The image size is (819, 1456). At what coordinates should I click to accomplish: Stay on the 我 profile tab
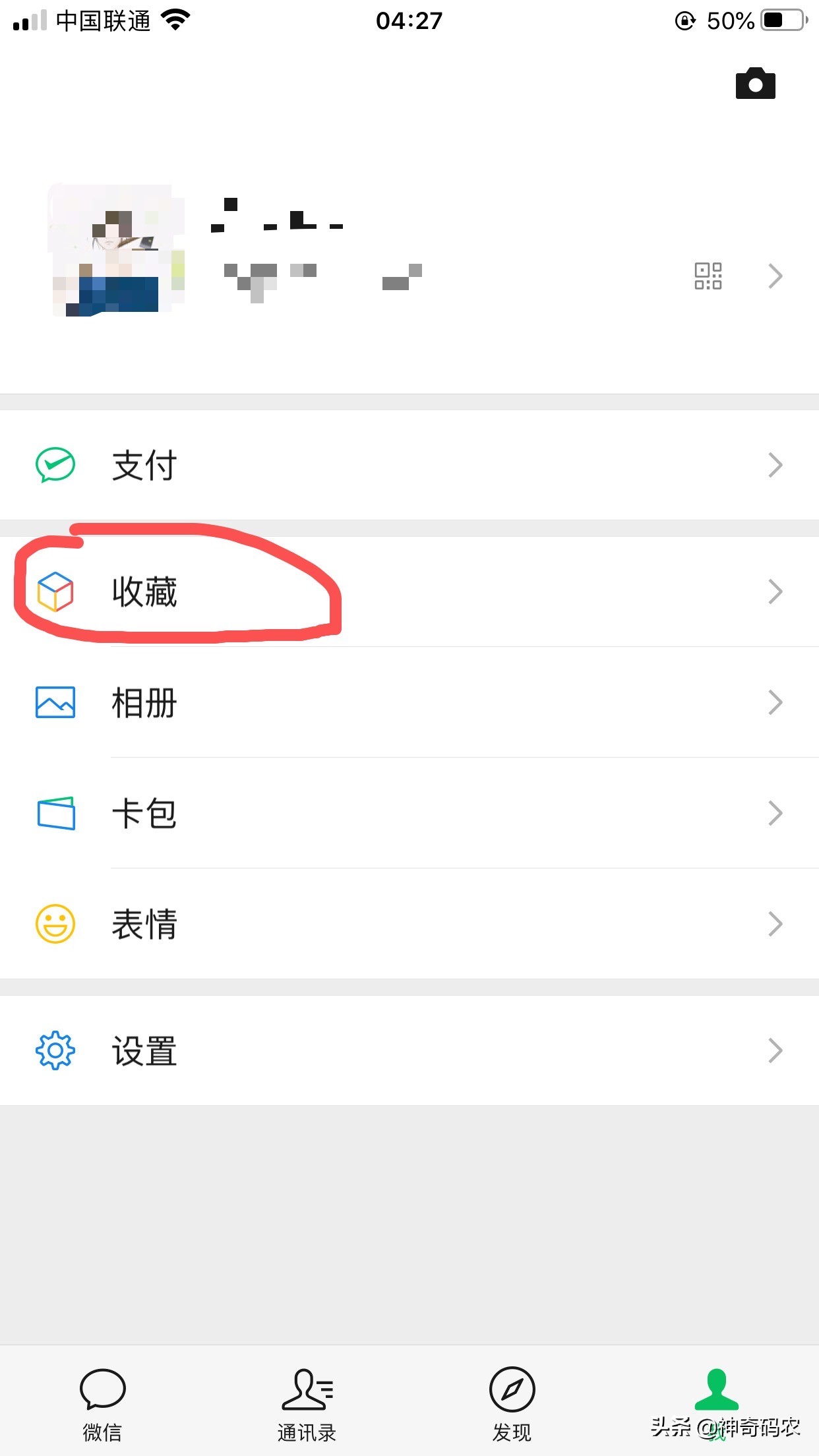point(717,1398)
